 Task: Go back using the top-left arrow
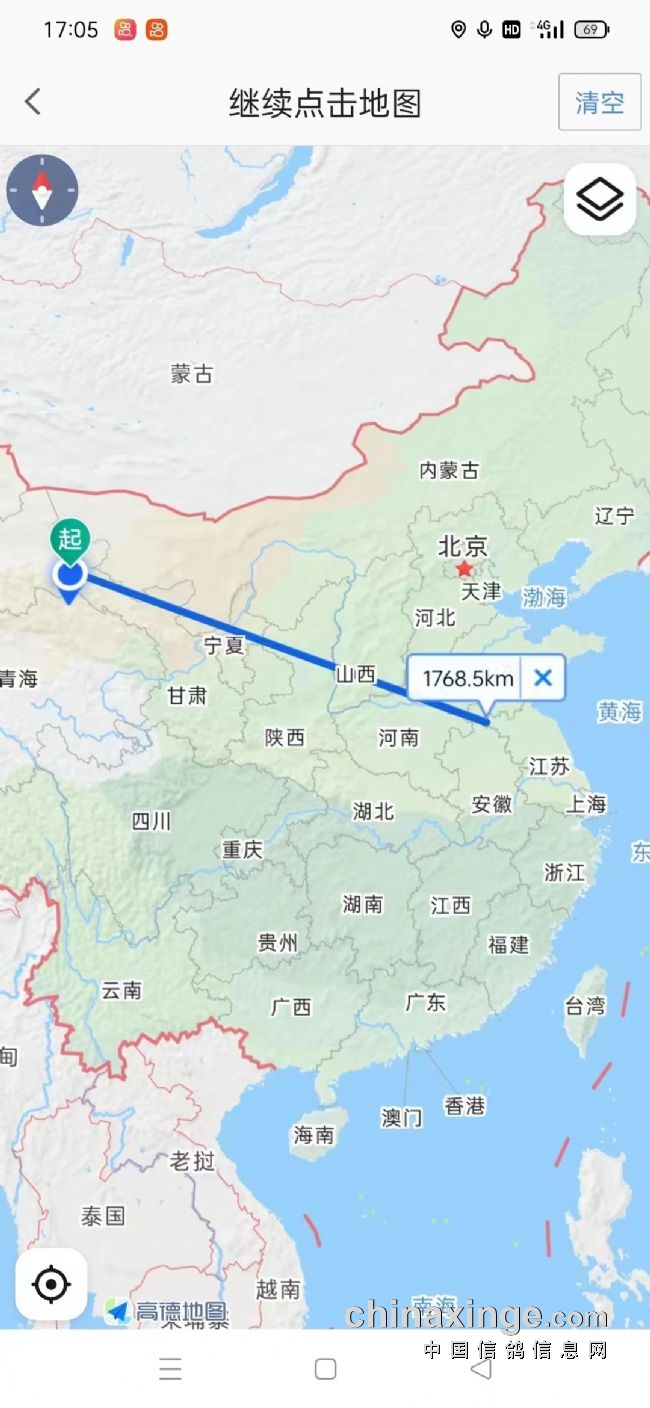pos(33,102)
